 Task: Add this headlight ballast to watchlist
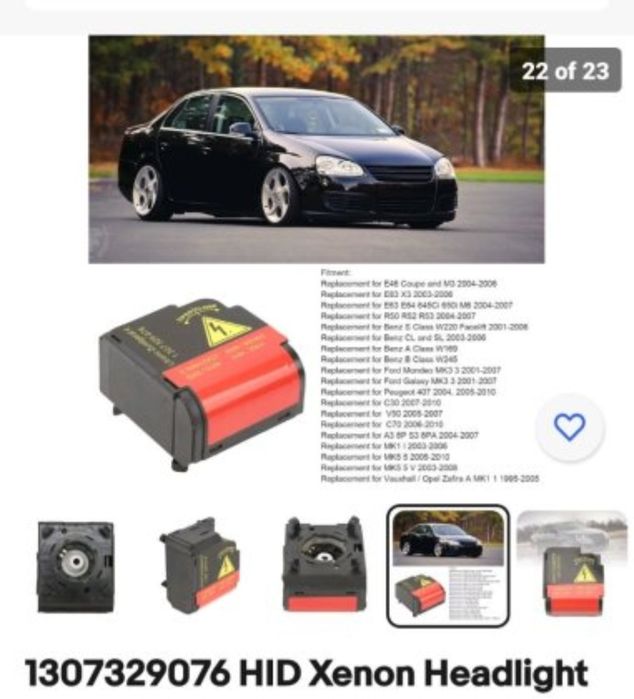point(569,428)
